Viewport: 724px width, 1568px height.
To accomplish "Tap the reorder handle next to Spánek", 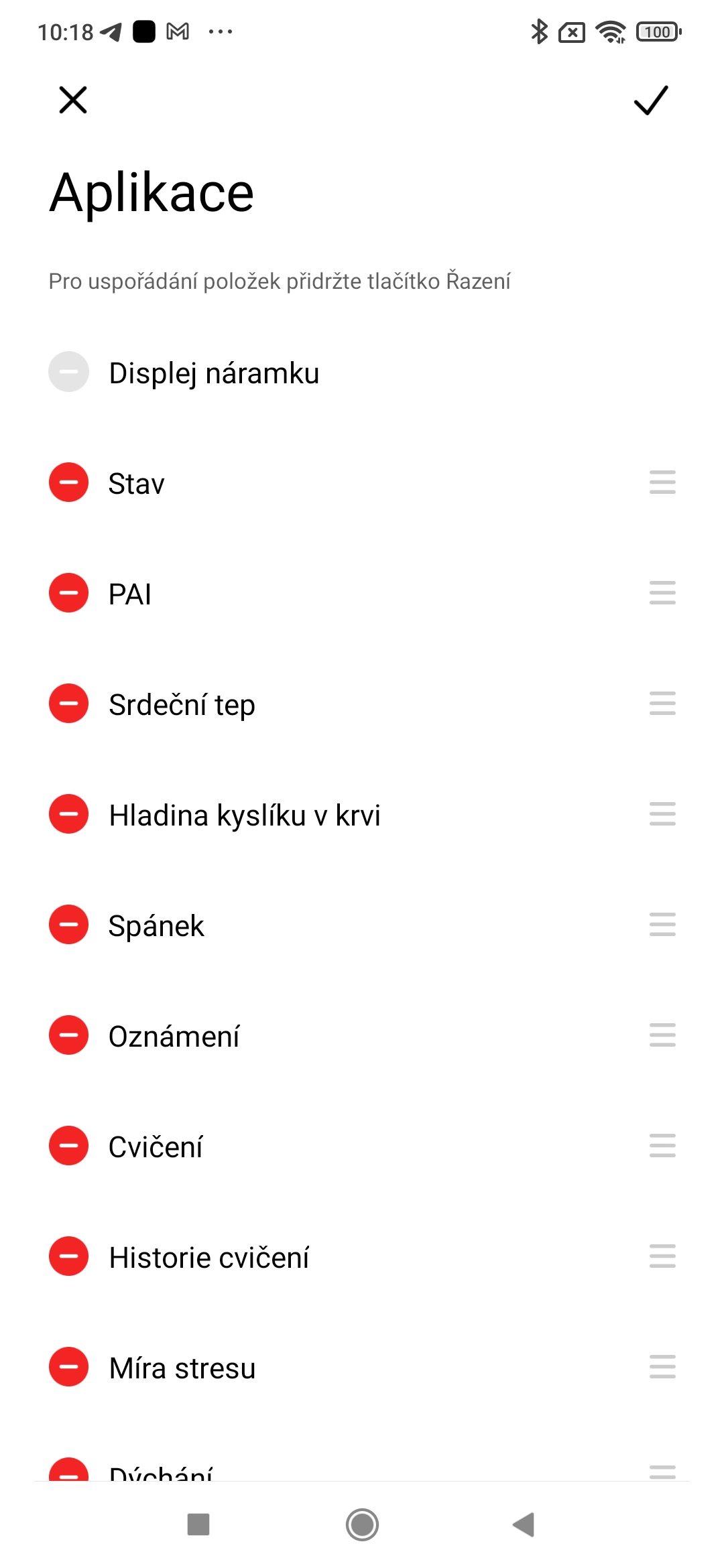I will [662, 925].
